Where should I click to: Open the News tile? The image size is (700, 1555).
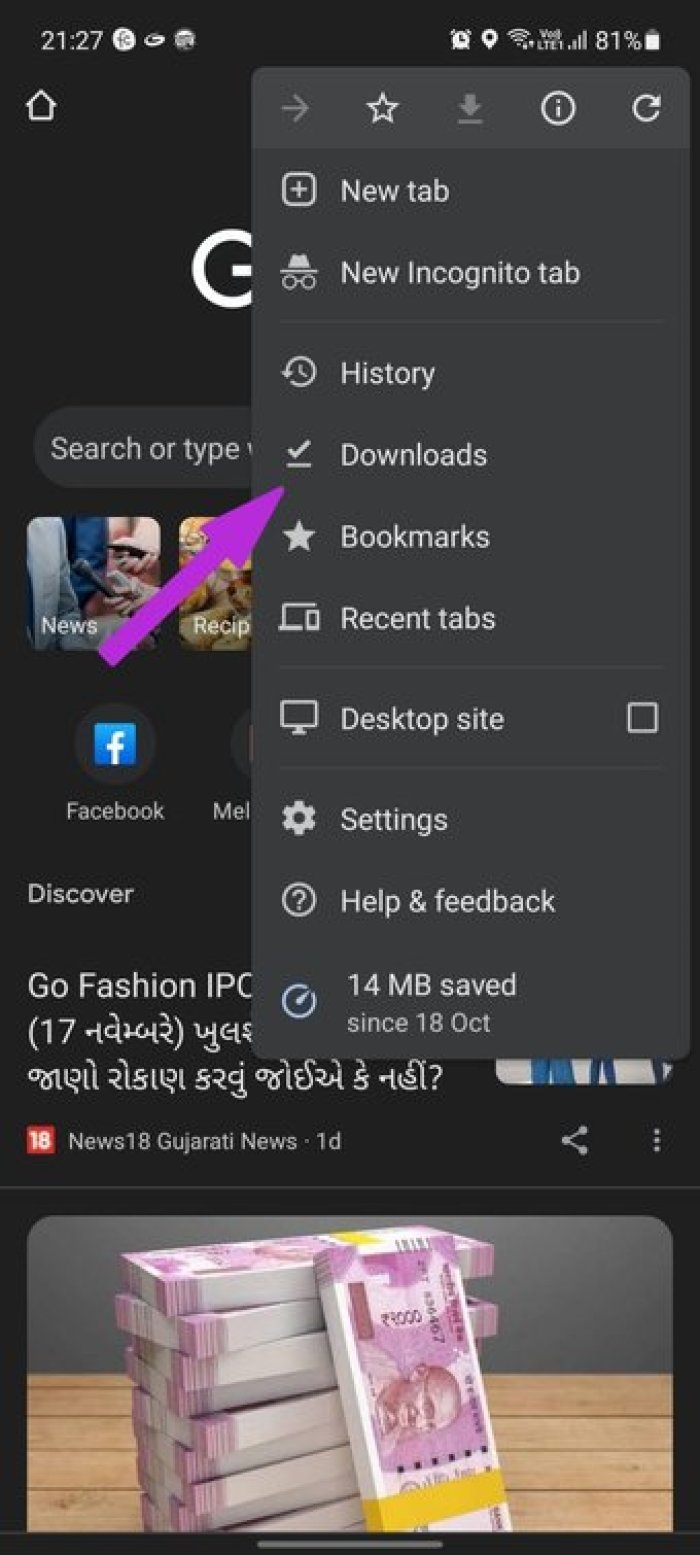click(x=92, y=584)
